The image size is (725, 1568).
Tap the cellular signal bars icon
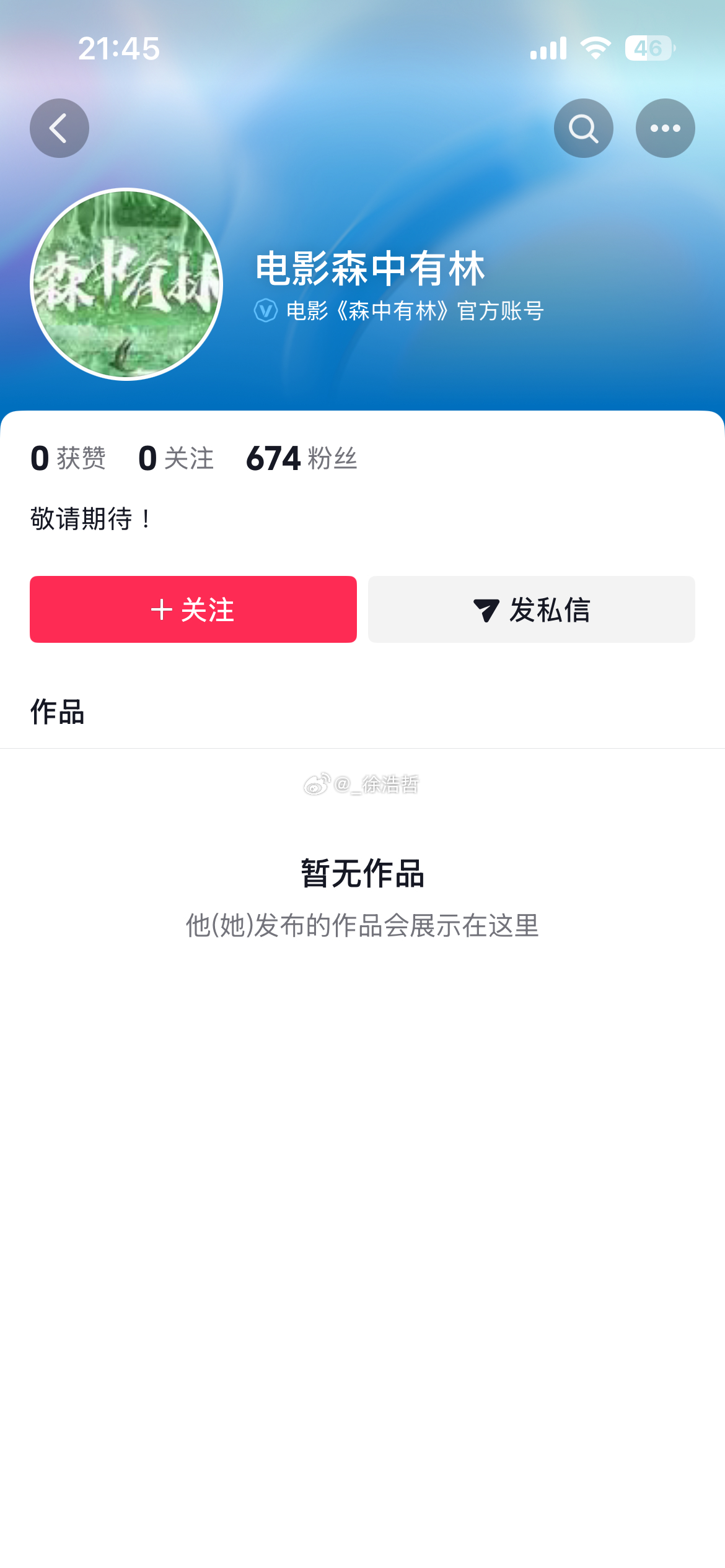point(548,46)
